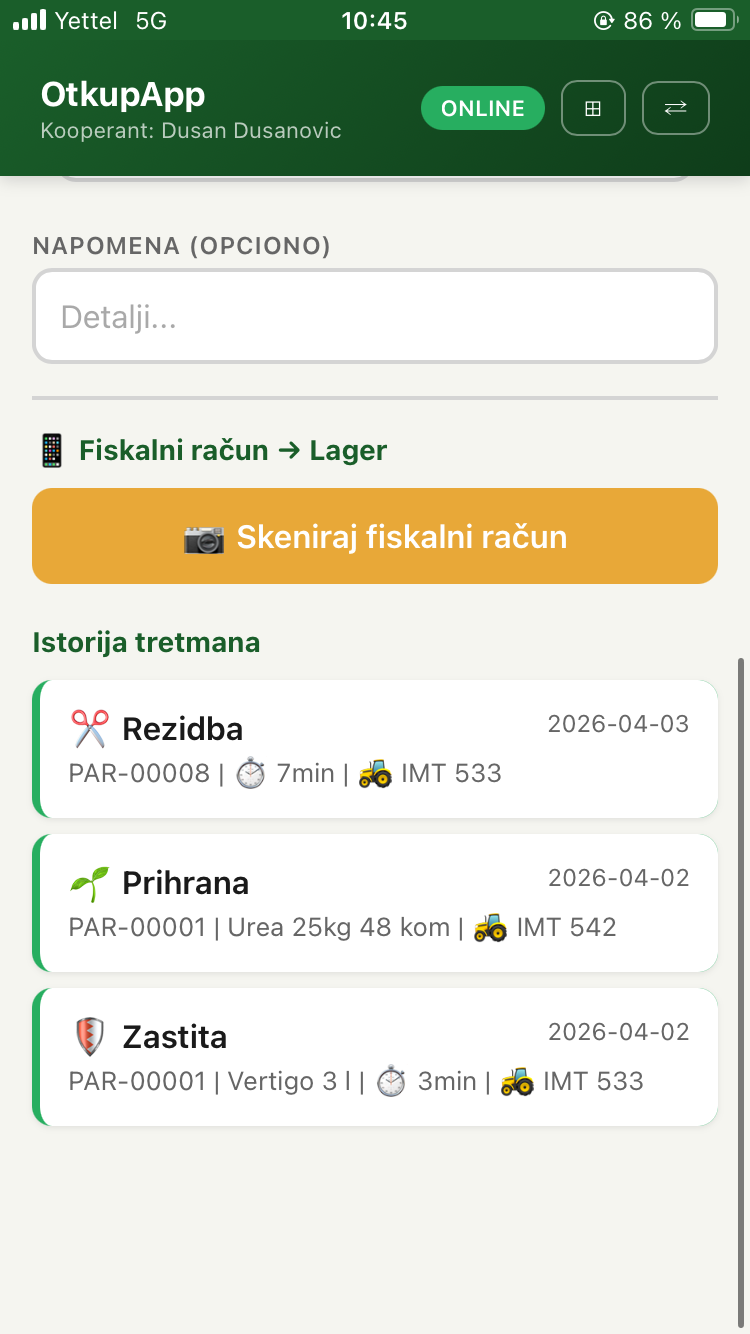This screenshot has width=750, height=1334.
Task: Click the camera icon on the scan button
Action: pos(204,537)
